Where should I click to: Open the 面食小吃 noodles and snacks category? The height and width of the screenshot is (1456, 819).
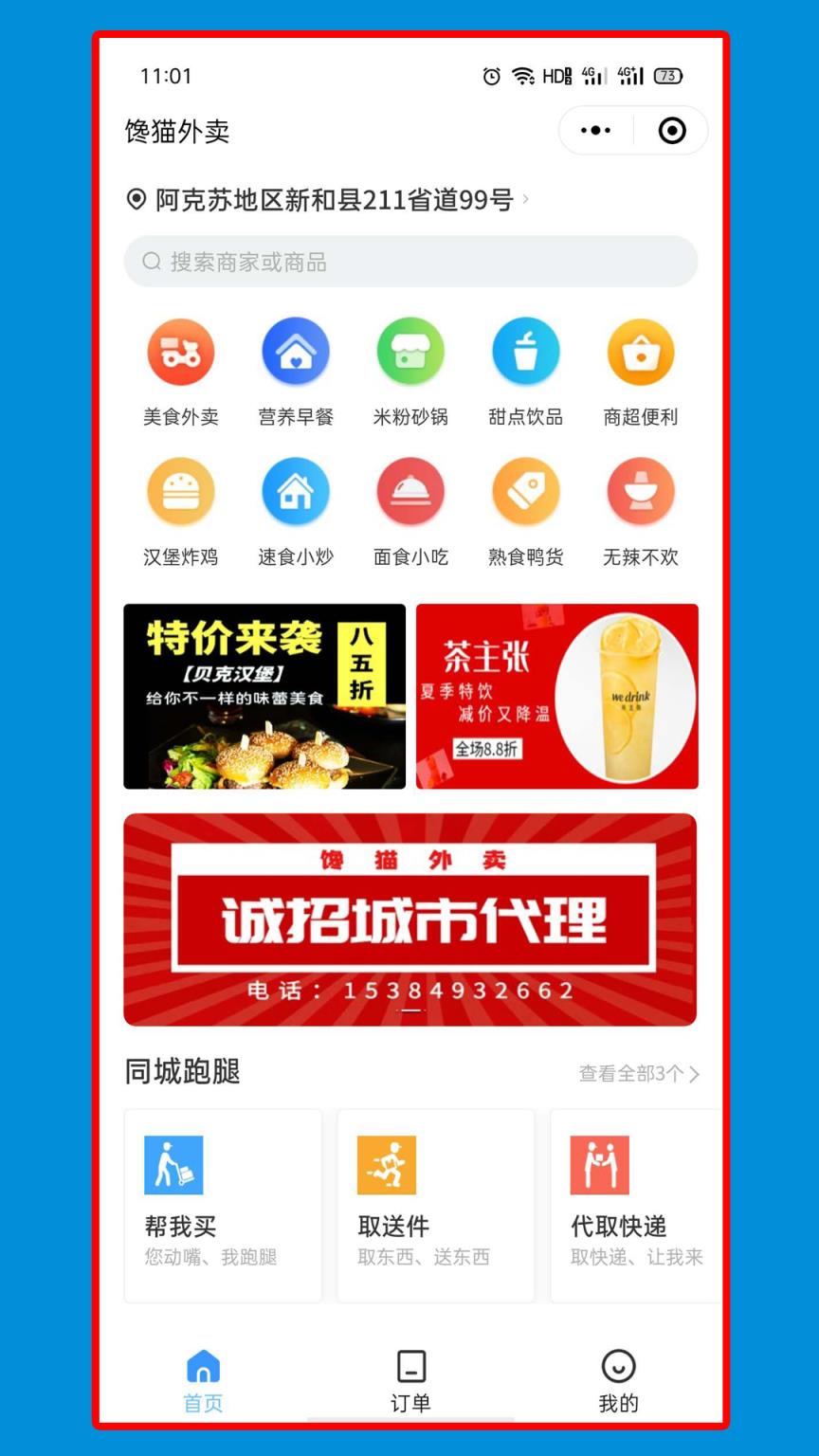coord(410,509)
